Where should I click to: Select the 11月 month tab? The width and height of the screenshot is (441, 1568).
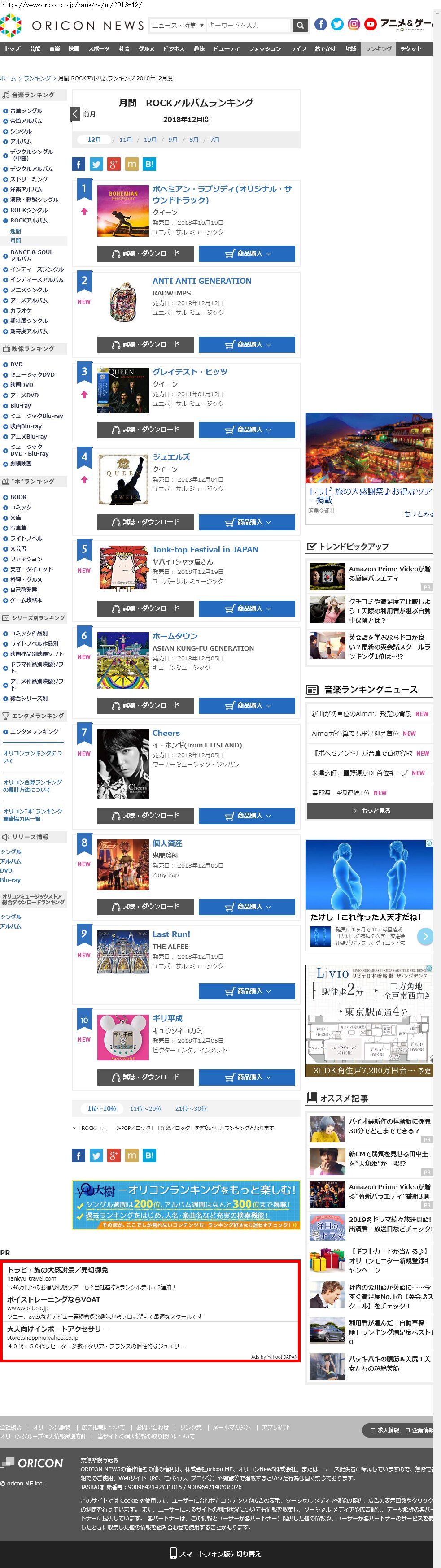126,139
